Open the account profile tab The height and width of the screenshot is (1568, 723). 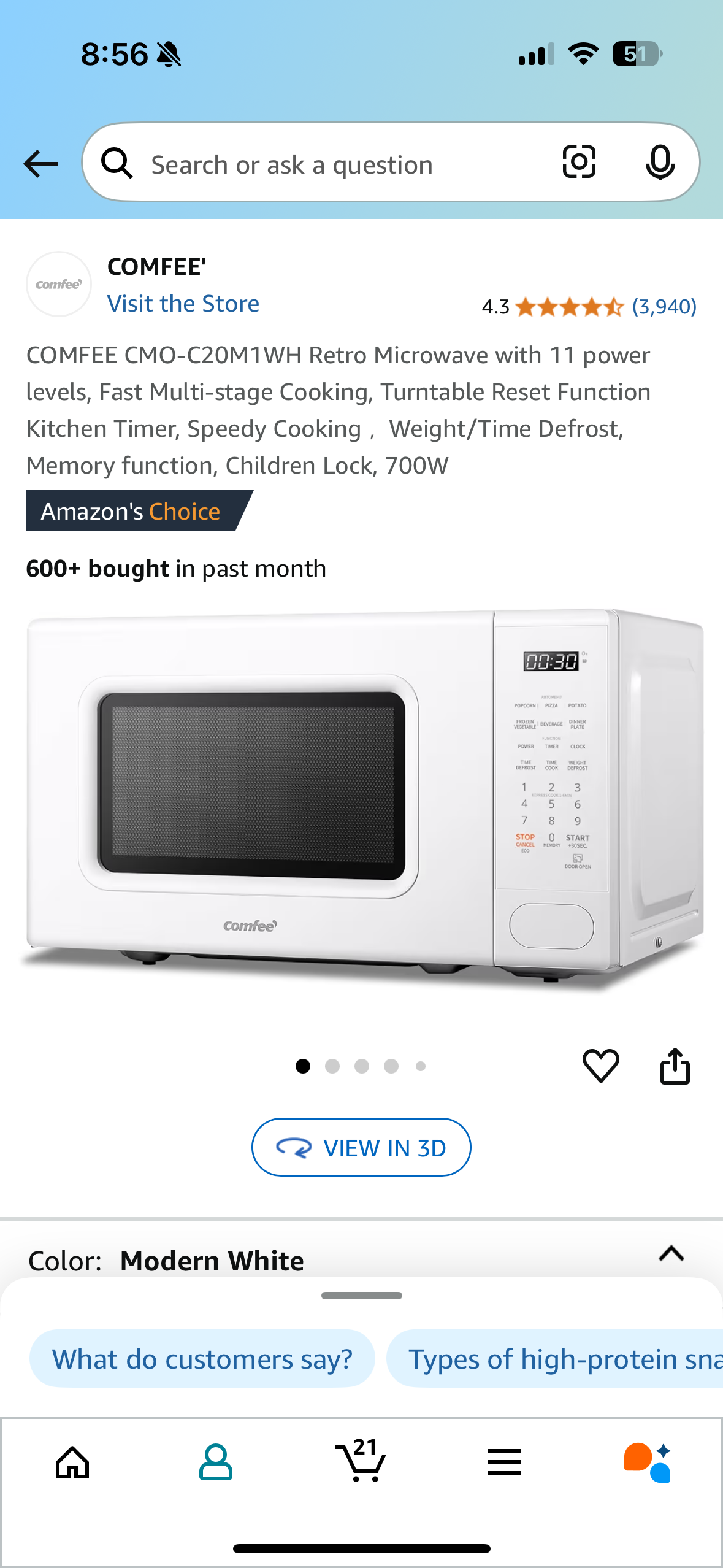click(216, 1462)
